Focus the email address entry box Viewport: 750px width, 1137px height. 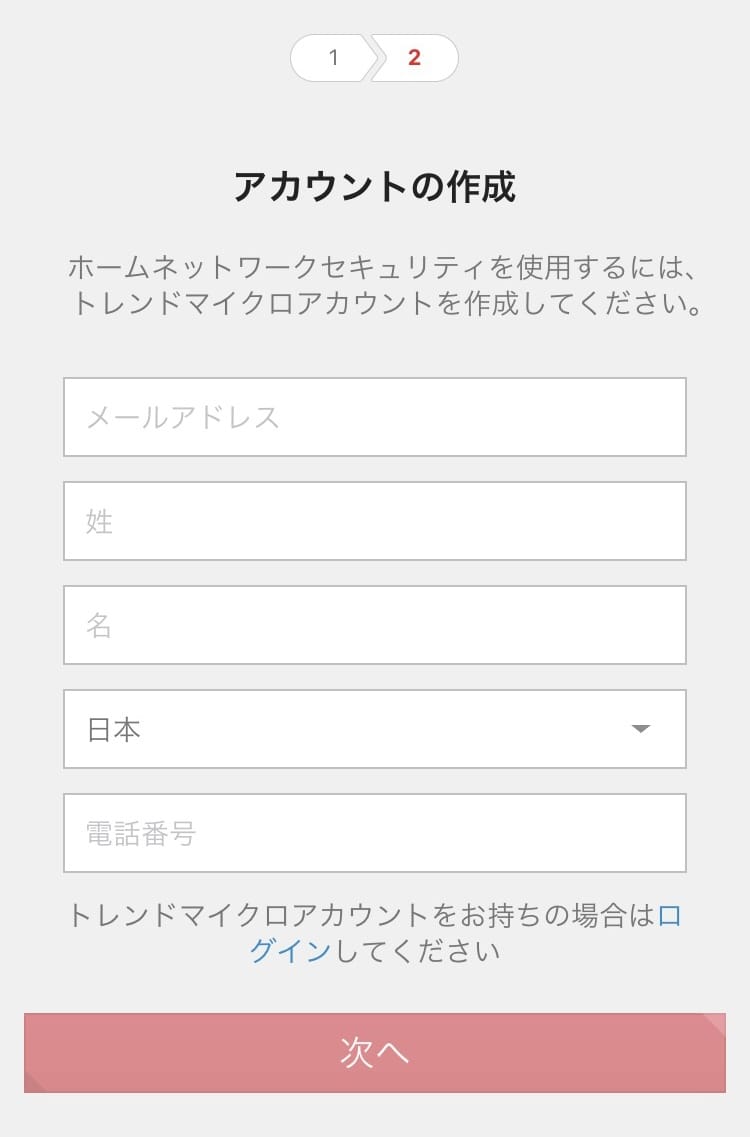coord(375,417)
